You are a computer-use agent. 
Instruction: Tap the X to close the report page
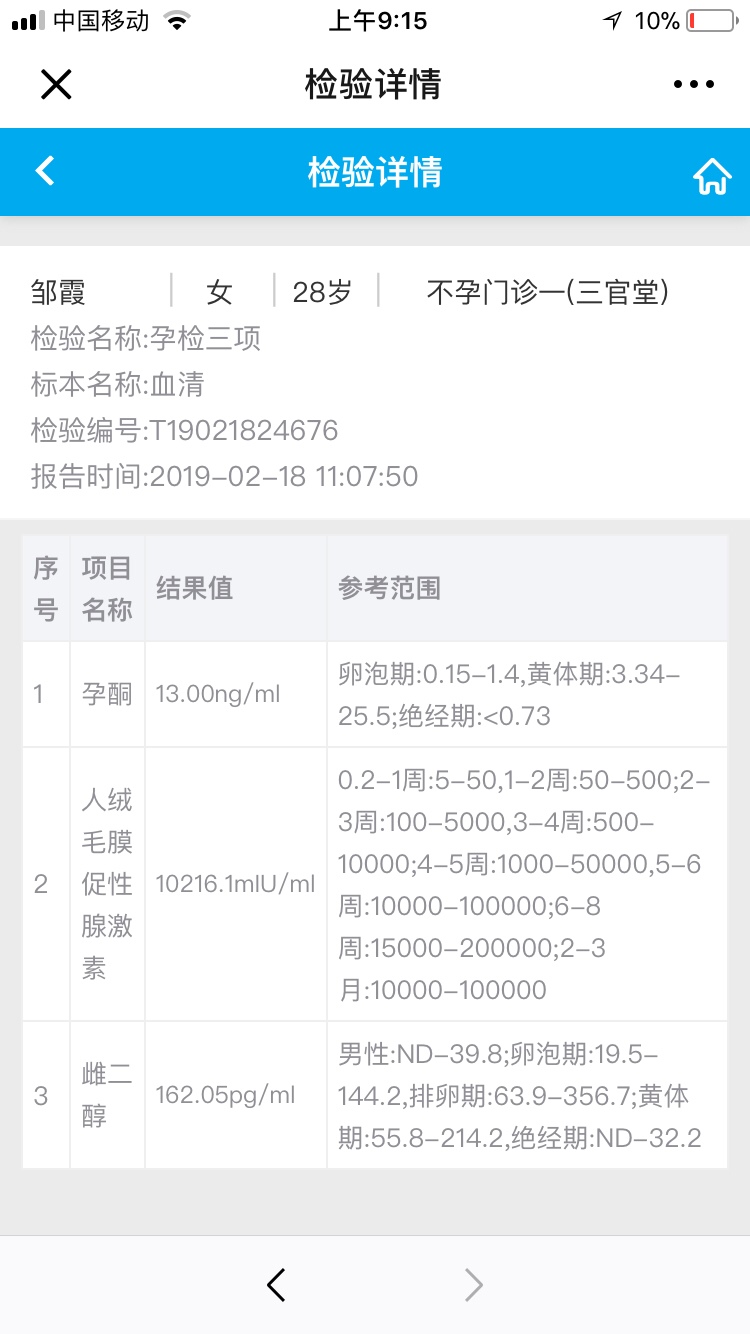[56, 84]
